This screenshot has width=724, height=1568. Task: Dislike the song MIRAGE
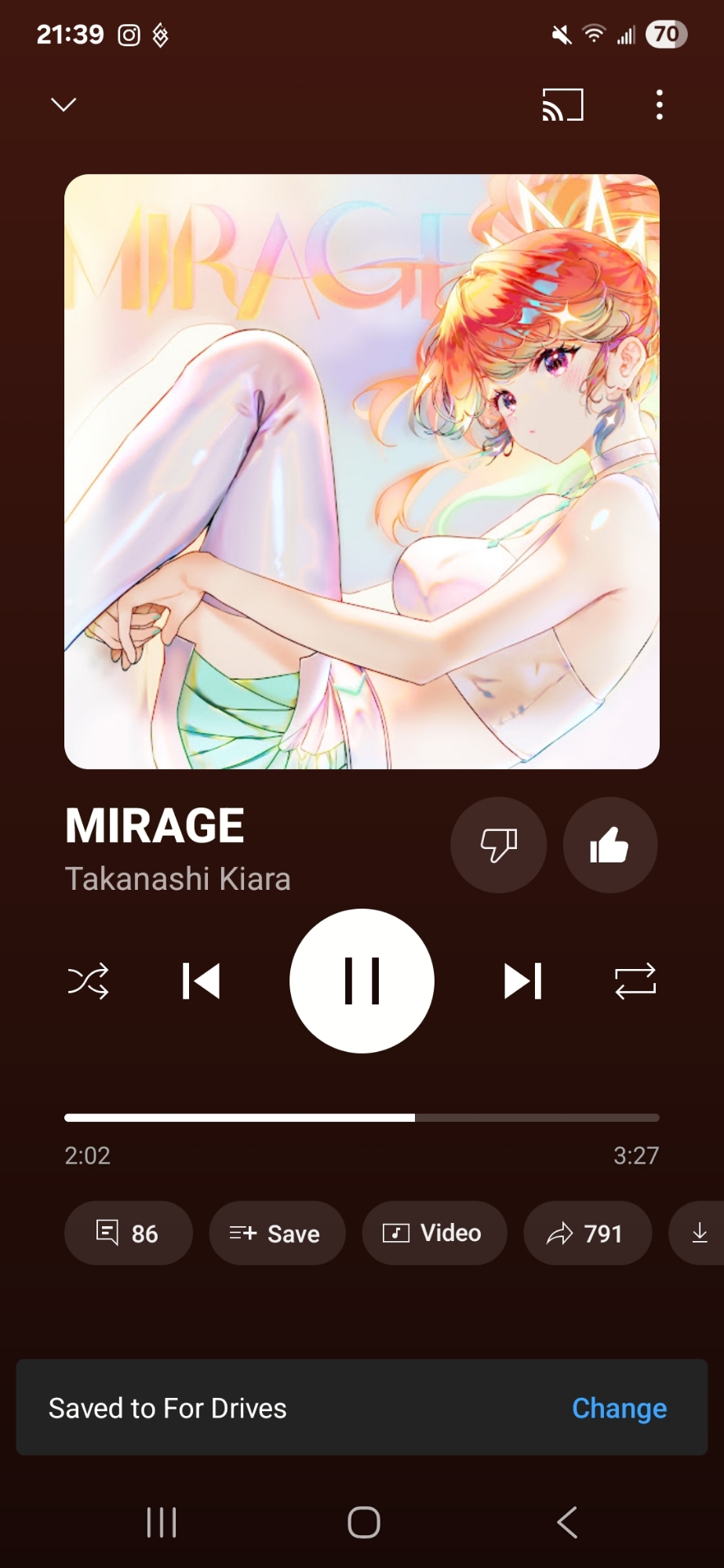(x=498, y=845)
